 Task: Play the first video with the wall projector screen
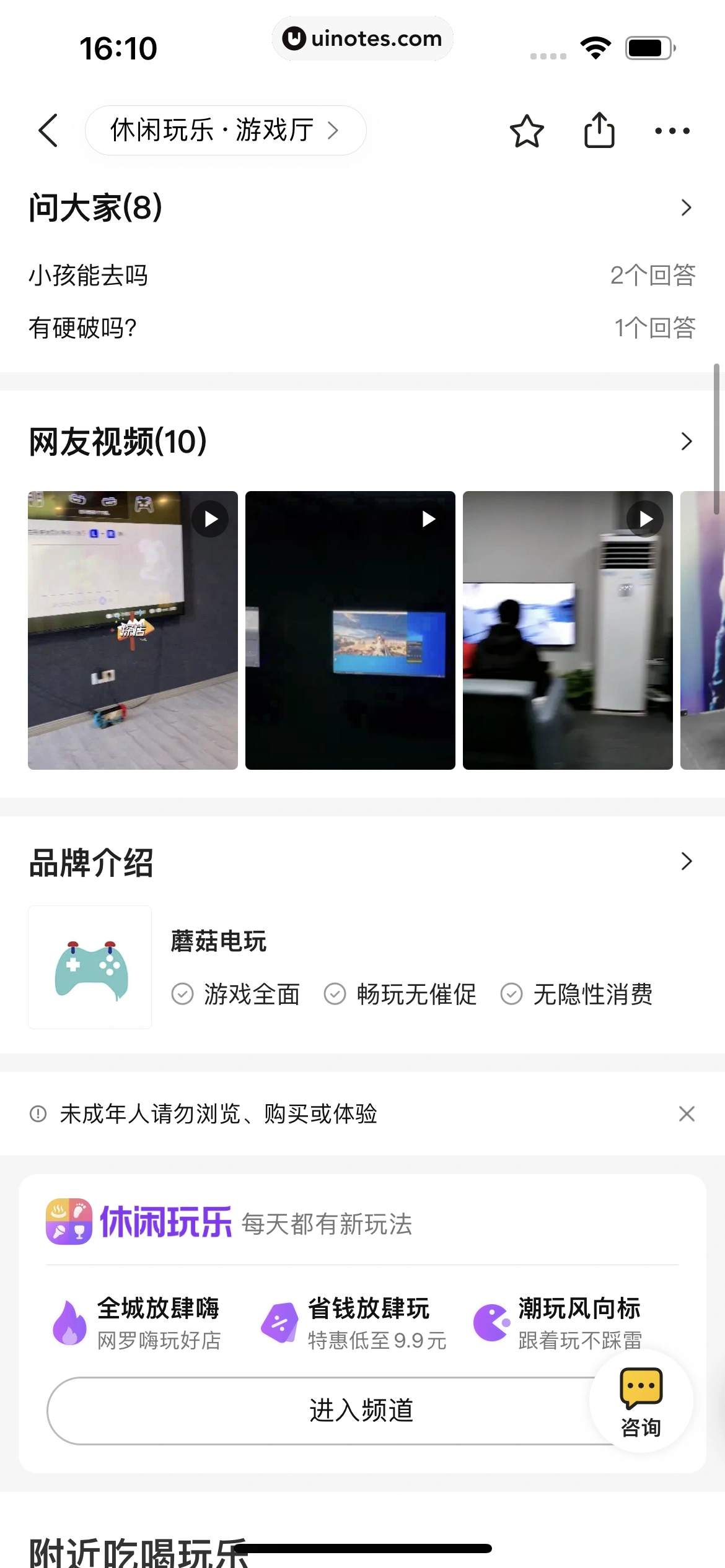coord(133,630)
